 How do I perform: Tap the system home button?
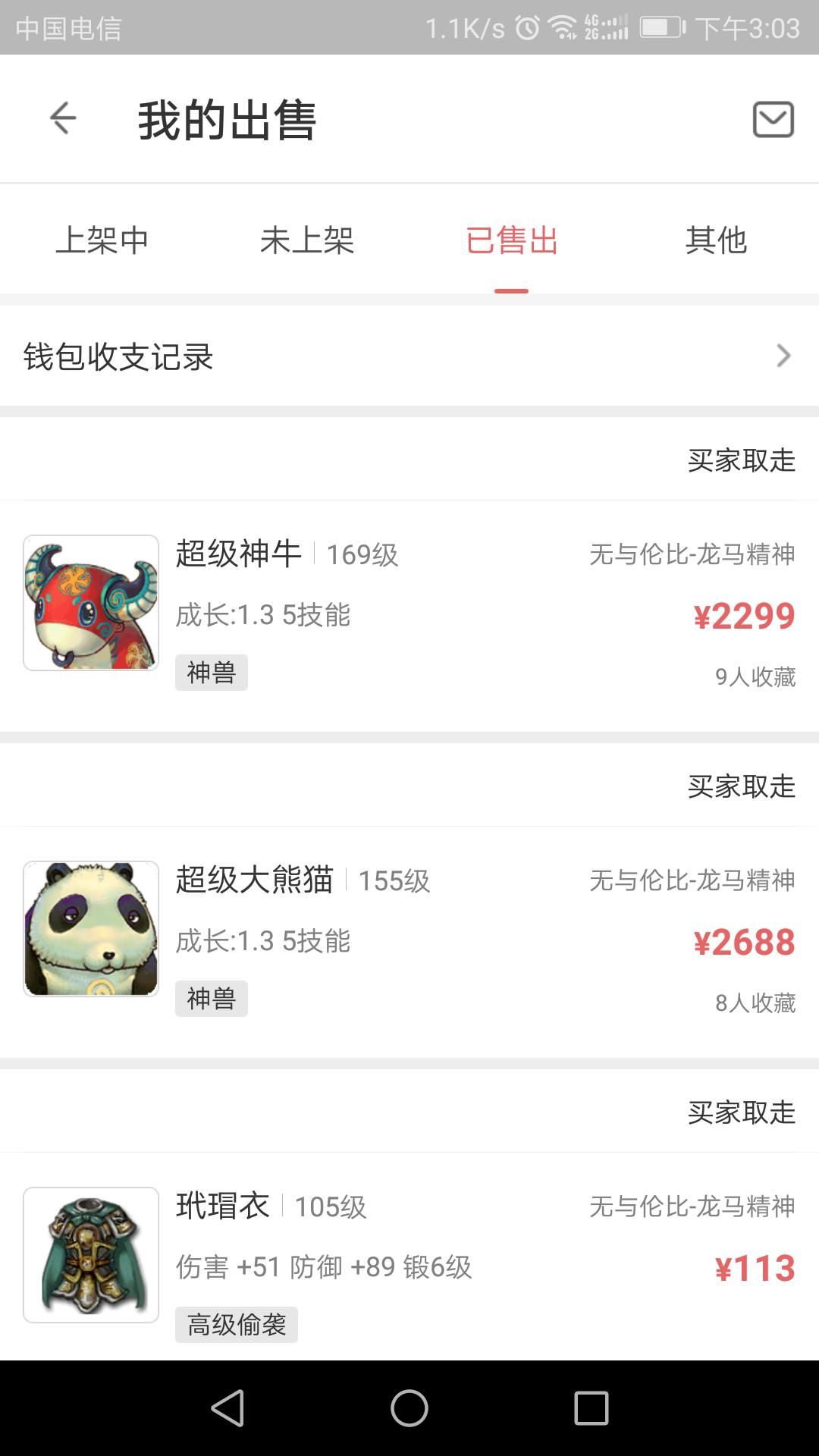[x=409, y=1409]
